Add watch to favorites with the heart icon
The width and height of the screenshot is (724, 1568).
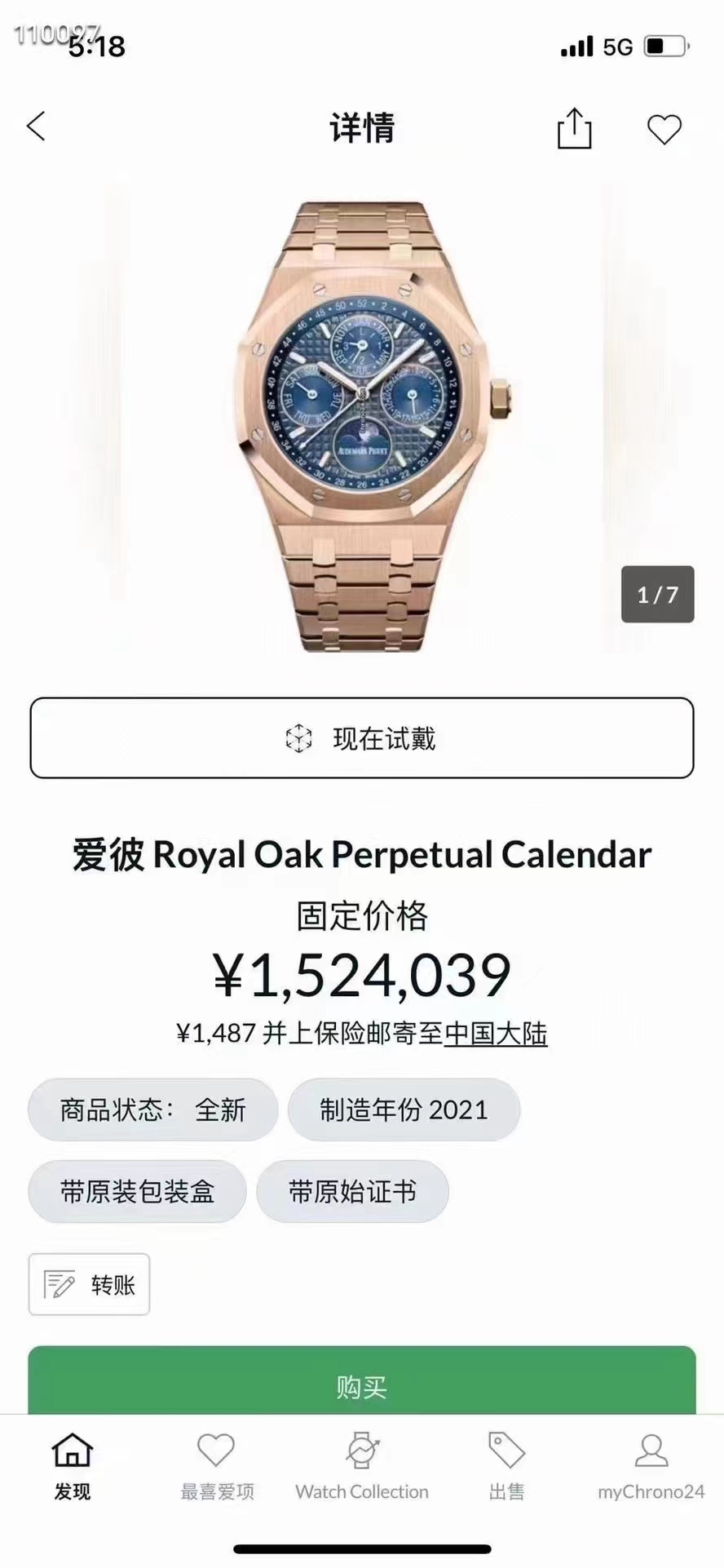click(664, 129)
